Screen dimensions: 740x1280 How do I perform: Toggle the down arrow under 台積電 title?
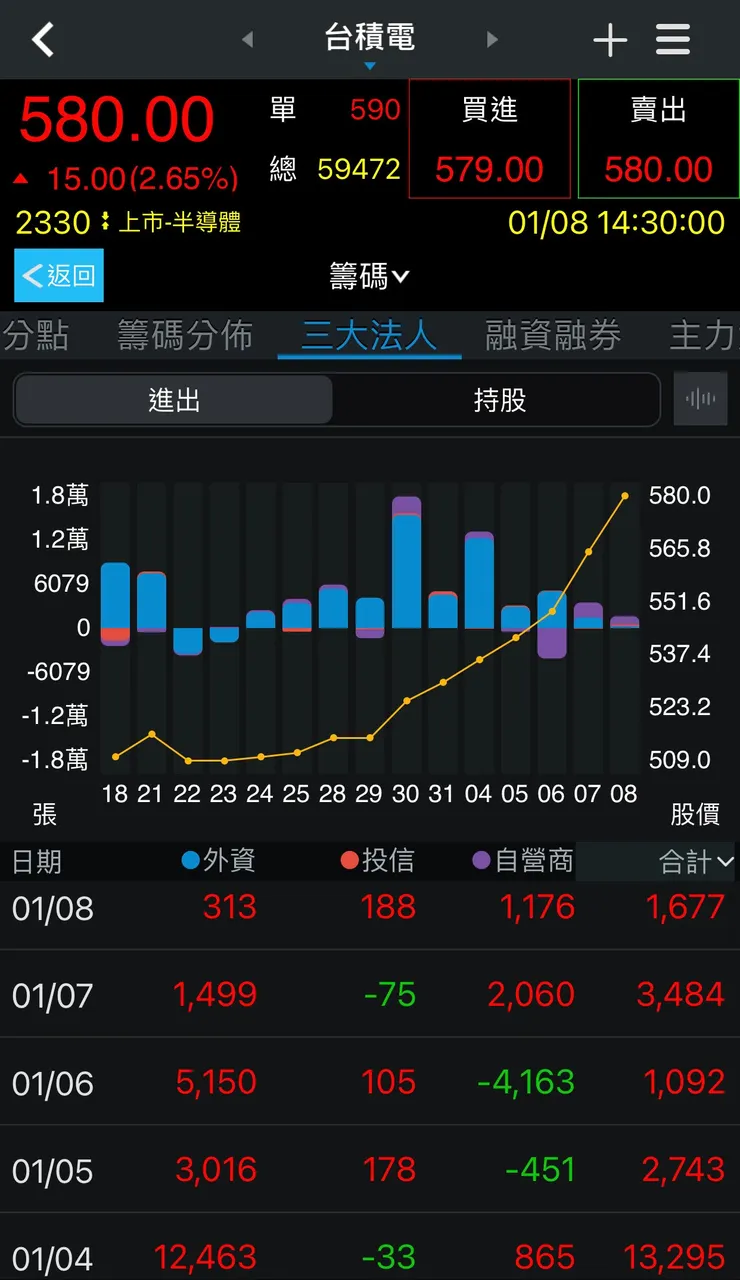[369, 63]
